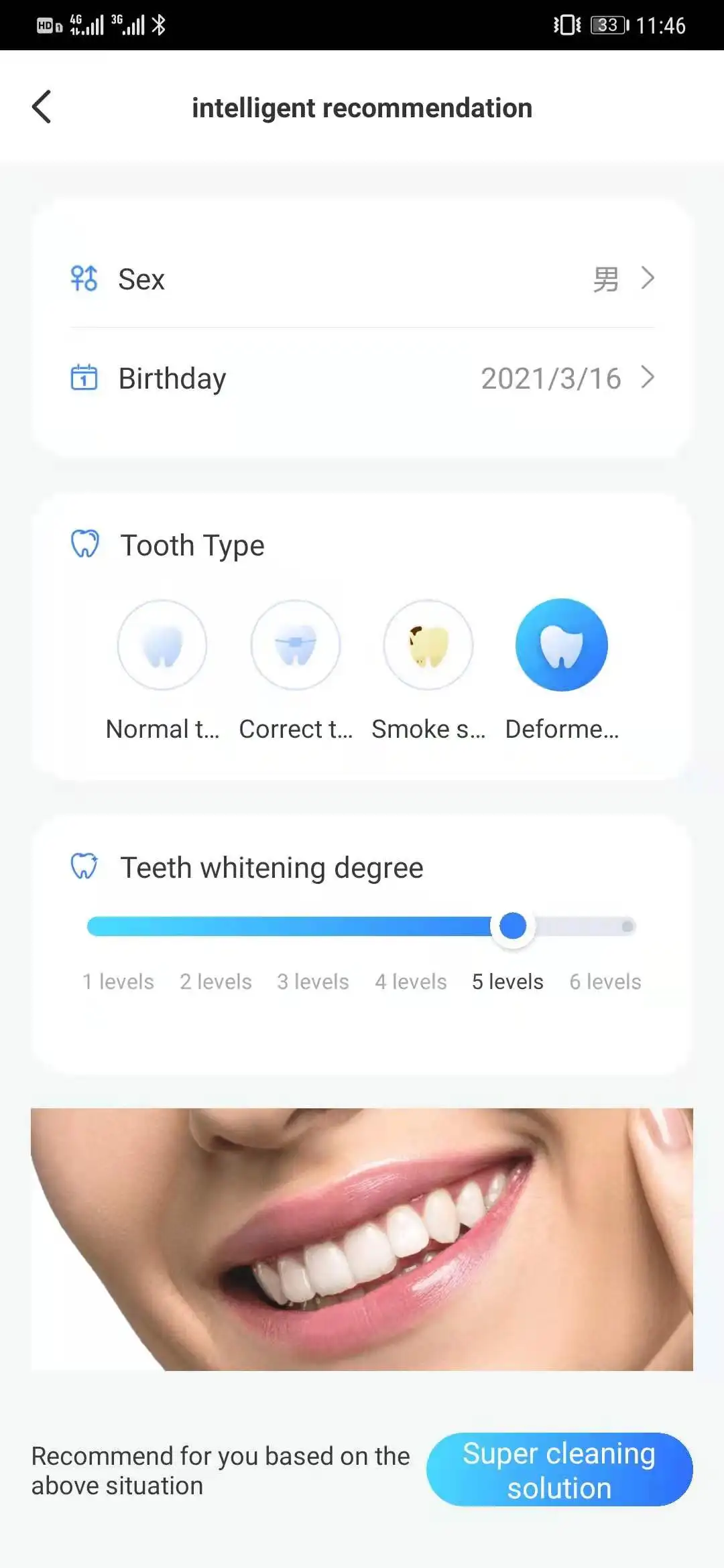Viewport: 724px width, 1568px height.
Task: Open the Birthday date picker row
Action: pyautogui.click(x=362, y=378)
